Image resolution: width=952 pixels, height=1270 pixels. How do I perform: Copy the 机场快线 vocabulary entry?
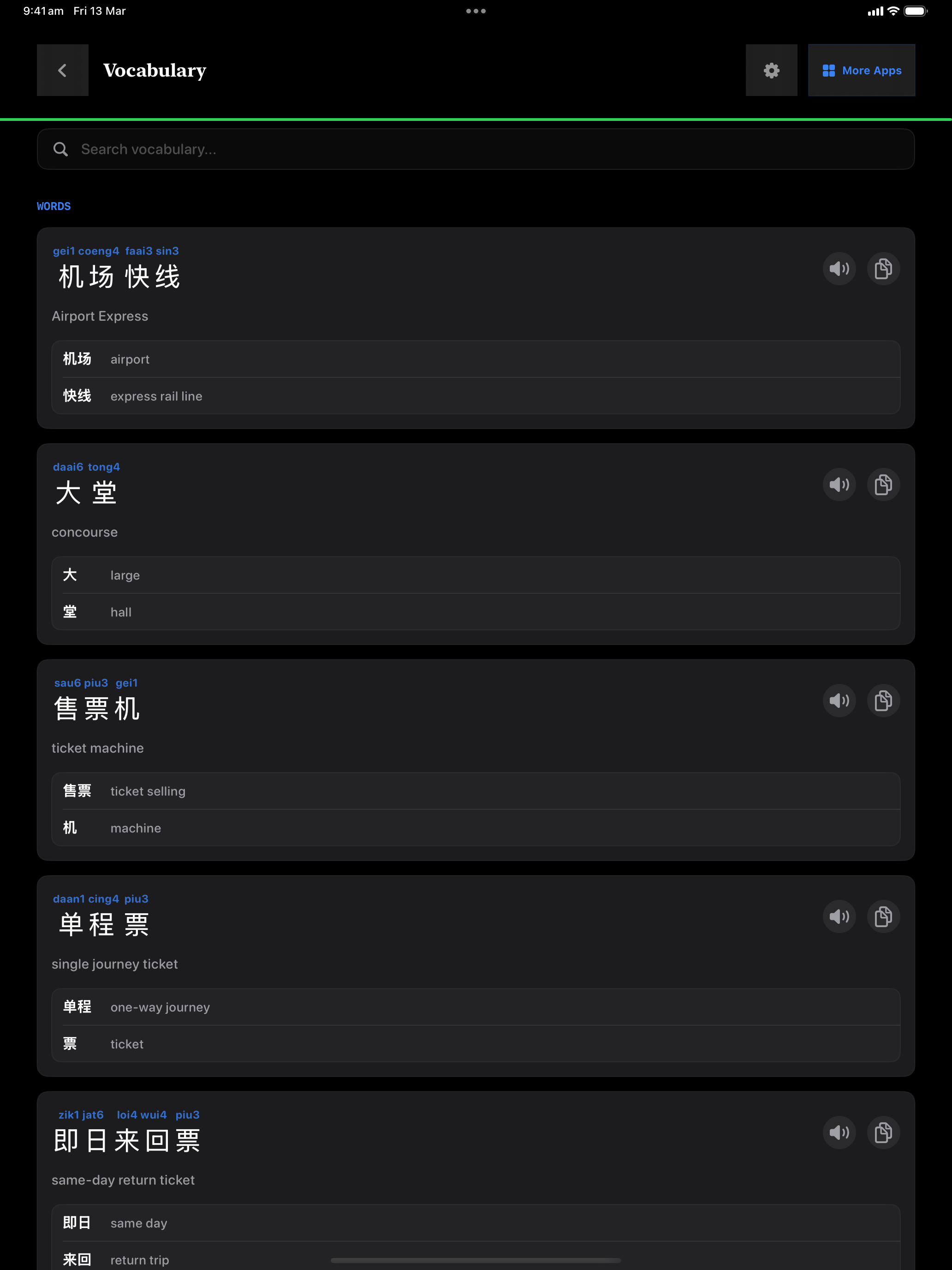coord(882,268)
